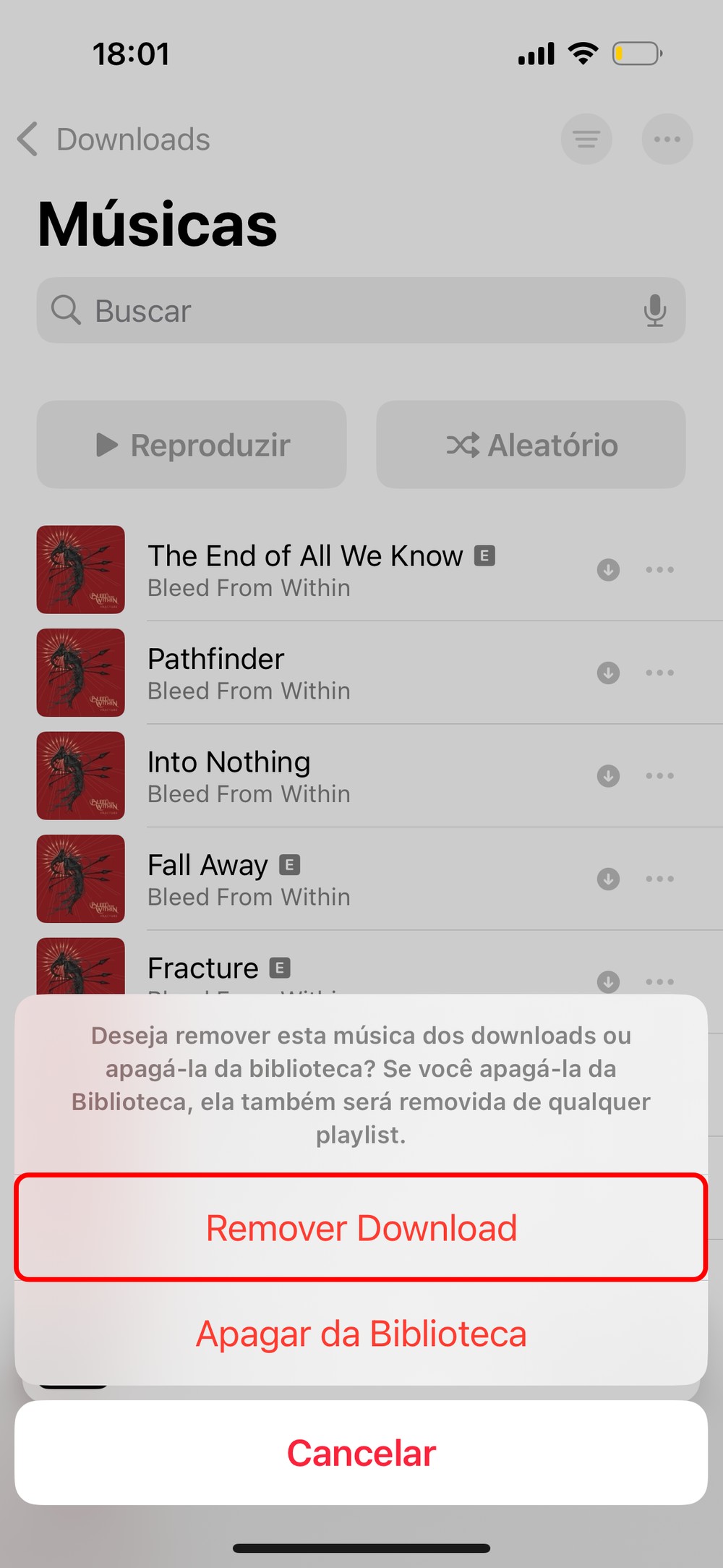This screenshot has height=1568, width=723.
Task: Start voice search with the microphone
Action: pos(654,311)
